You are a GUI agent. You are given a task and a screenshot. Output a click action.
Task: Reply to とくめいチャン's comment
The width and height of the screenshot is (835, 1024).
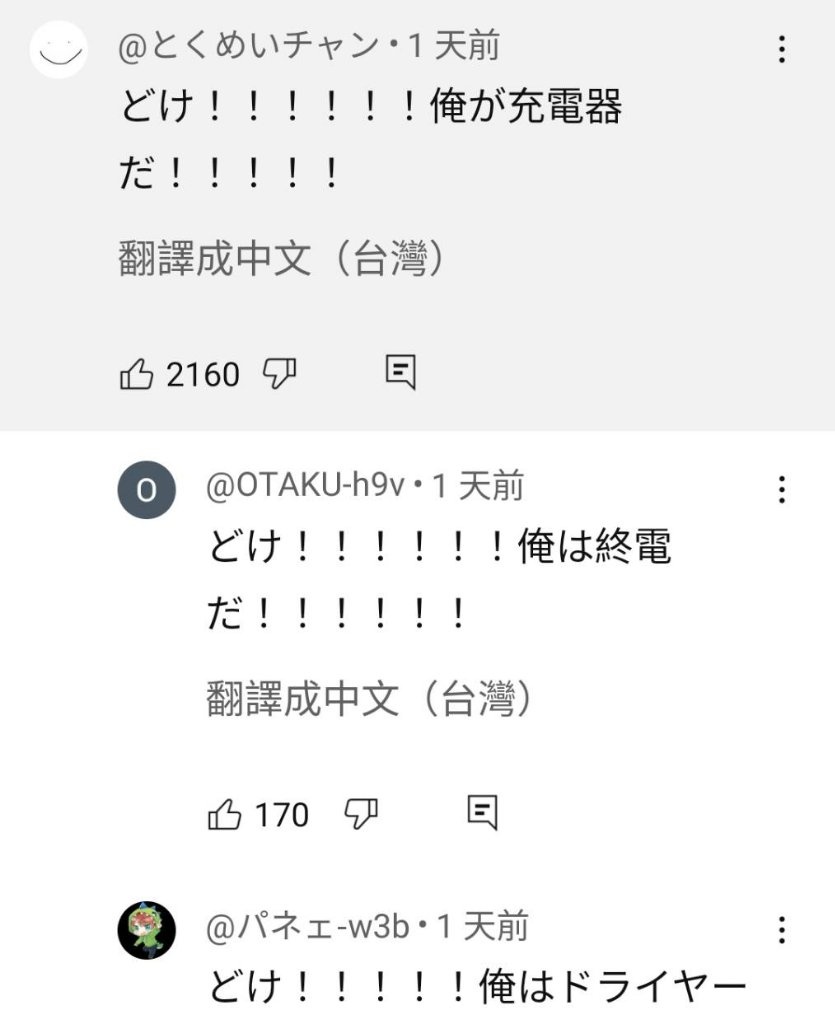tap(401, 373)
